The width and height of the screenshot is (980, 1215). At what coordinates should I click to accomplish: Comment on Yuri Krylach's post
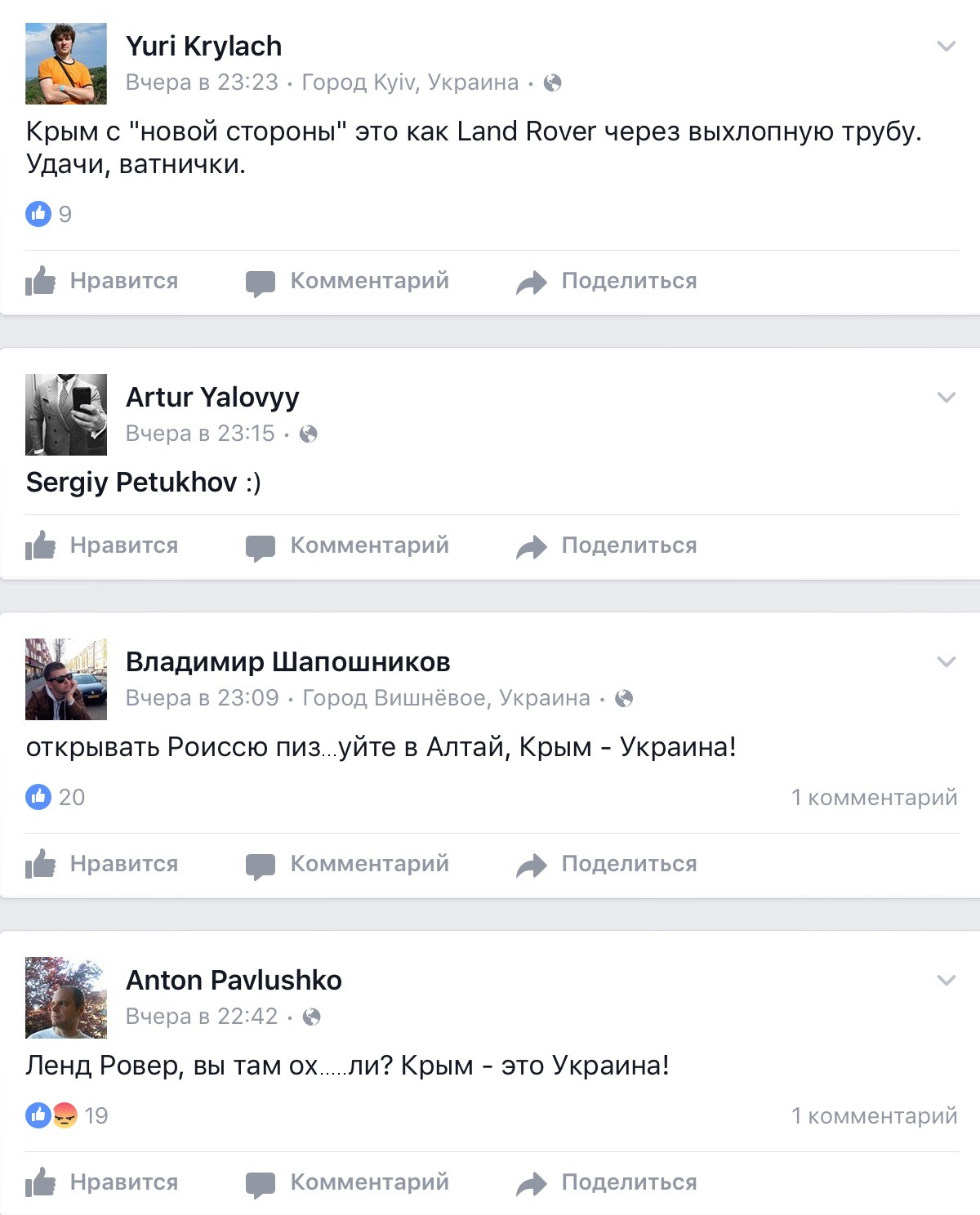(348, 281)
